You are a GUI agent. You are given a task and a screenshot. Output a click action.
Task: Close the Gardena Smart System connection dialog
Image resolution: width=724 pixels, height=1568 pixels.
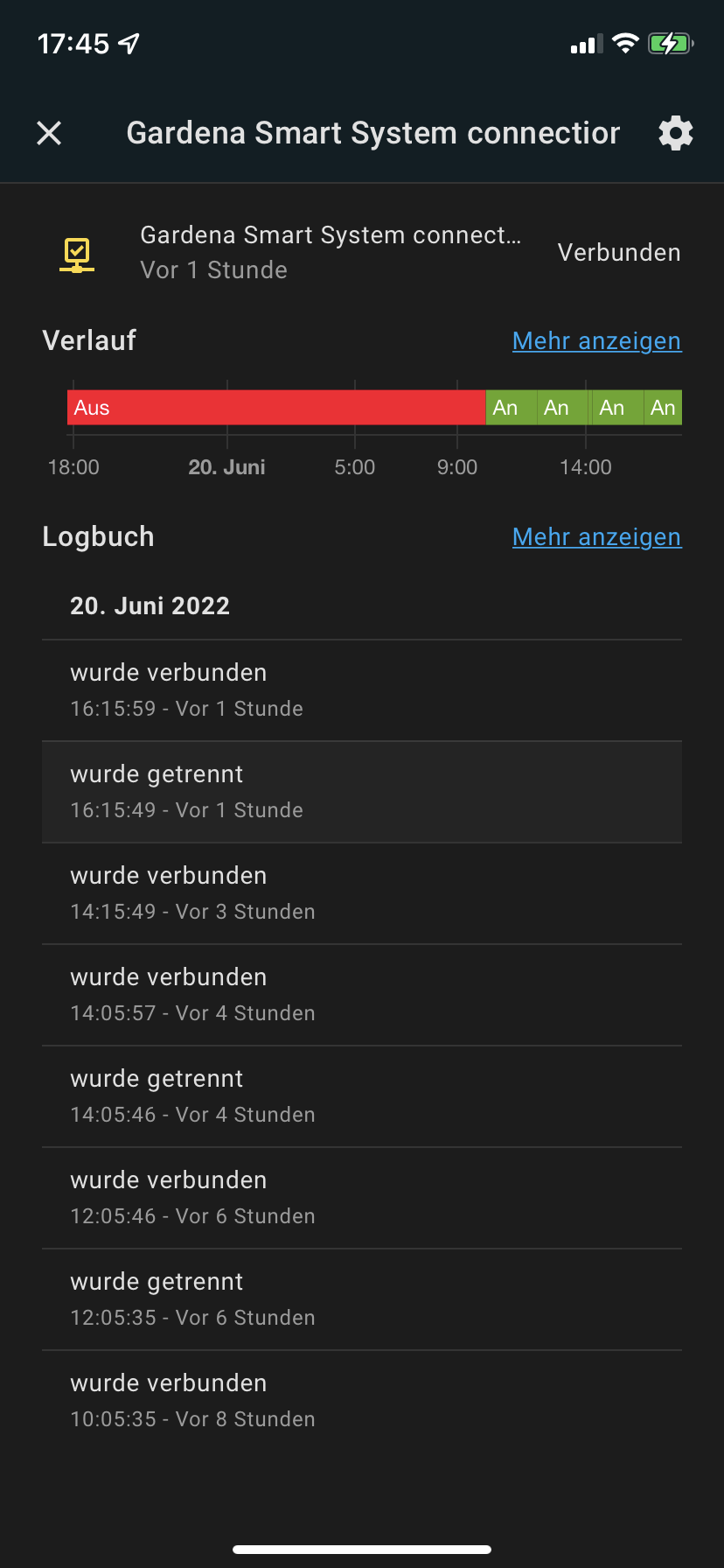click(x=50, y=133)
